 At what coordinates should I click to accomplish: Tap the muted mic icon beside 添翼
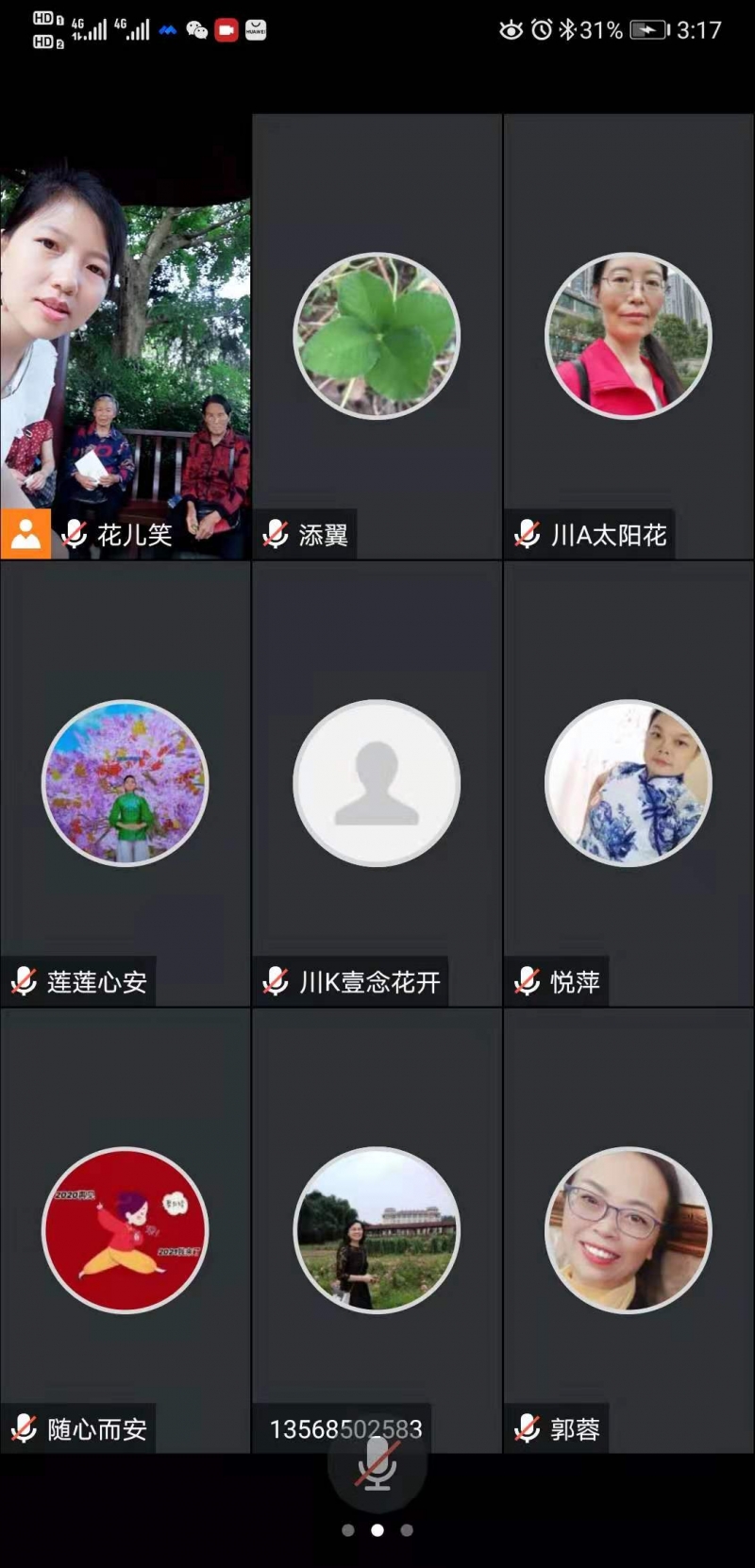276,535
